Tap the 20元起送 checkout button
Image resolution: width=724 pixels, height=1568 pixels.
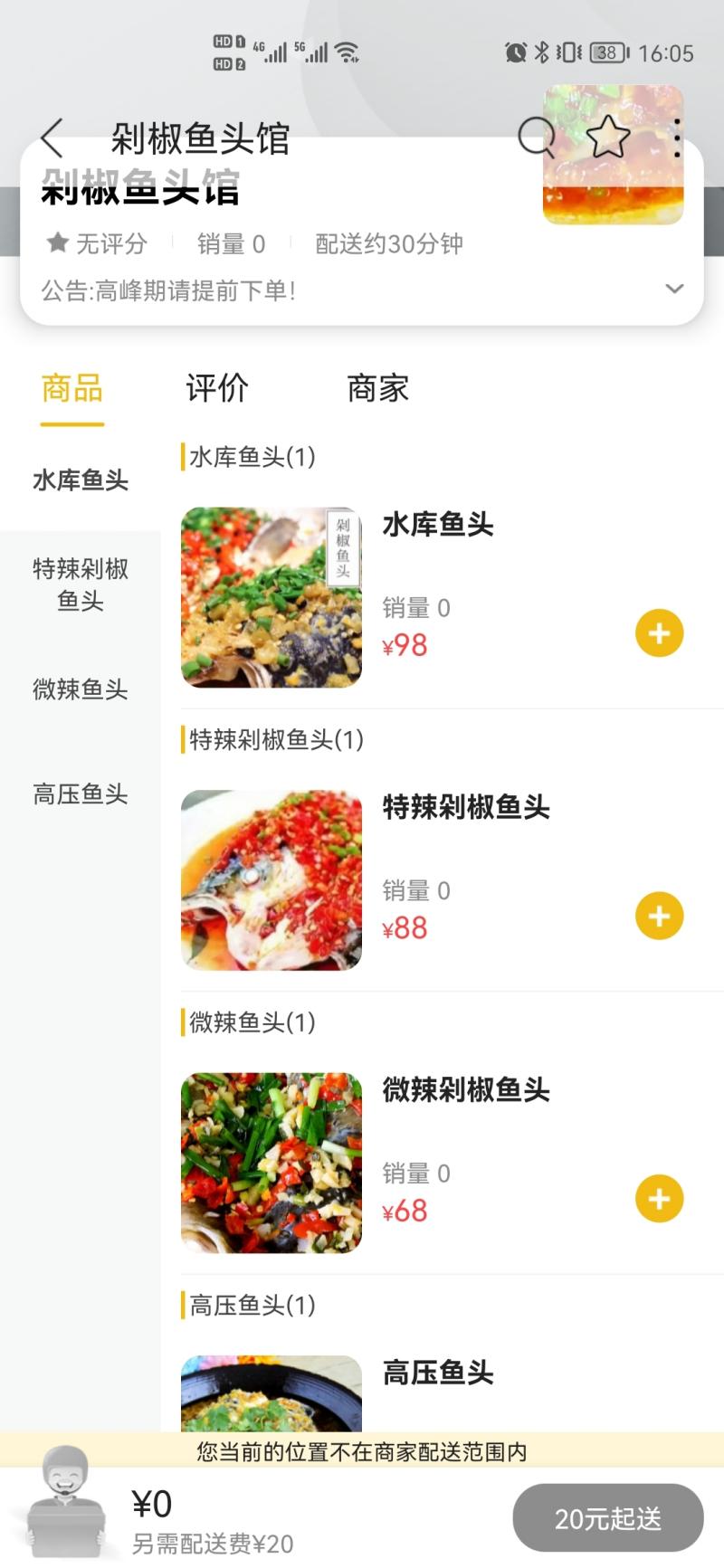tap(607, 1518)
